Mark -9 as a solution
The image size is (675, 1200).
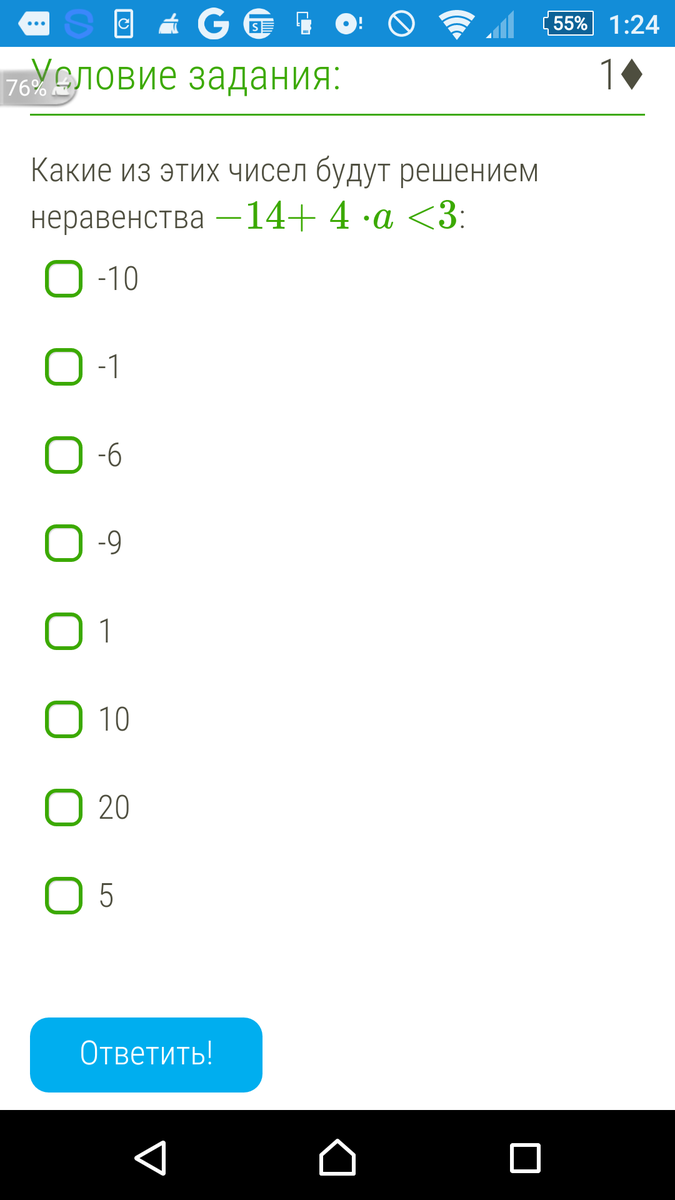coord(64,543)
